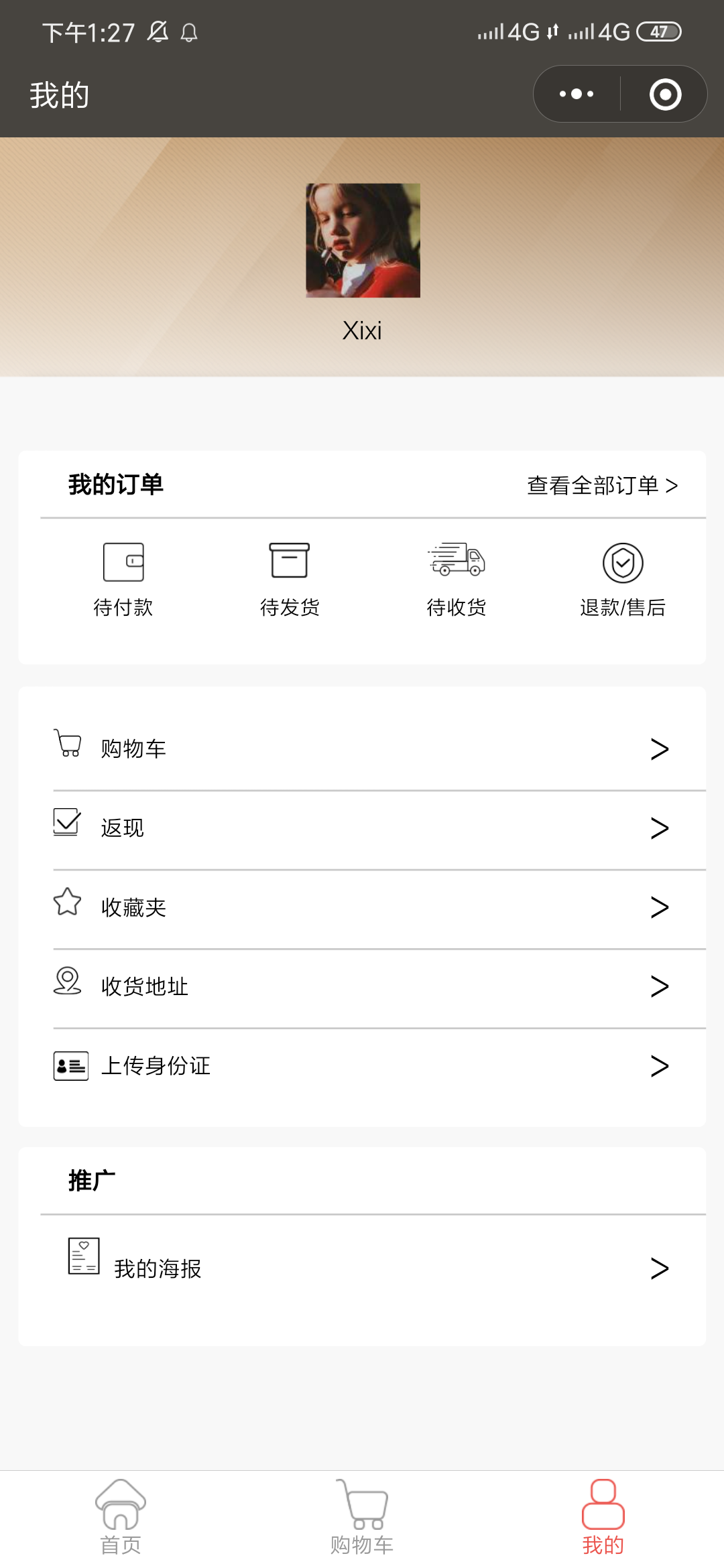This screenshot has height=1568, width=724.
Task: Open pending payment orders (待付款)
Action: (x=123, y=579)
